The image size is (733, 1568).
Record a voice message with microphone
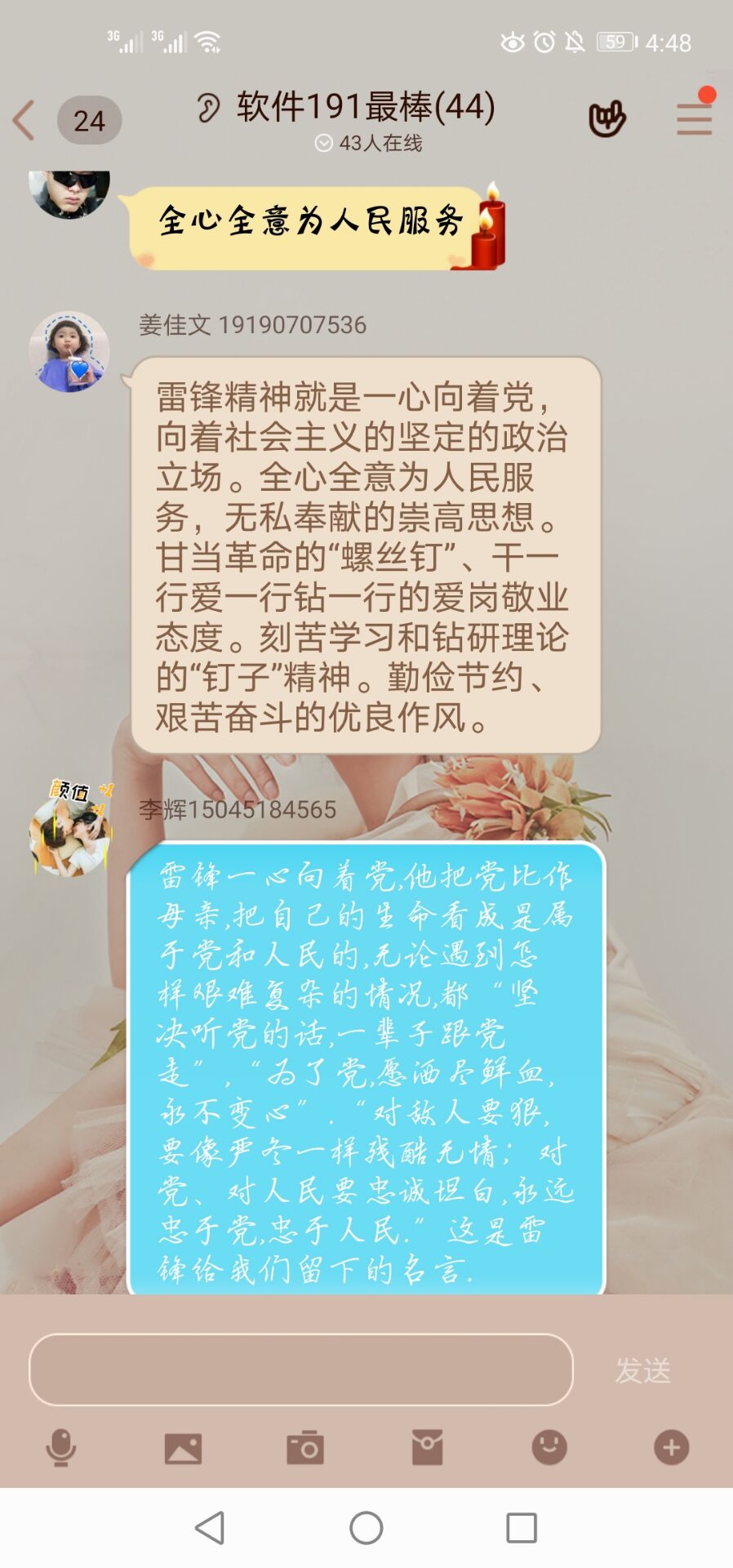pos(61,1448)
